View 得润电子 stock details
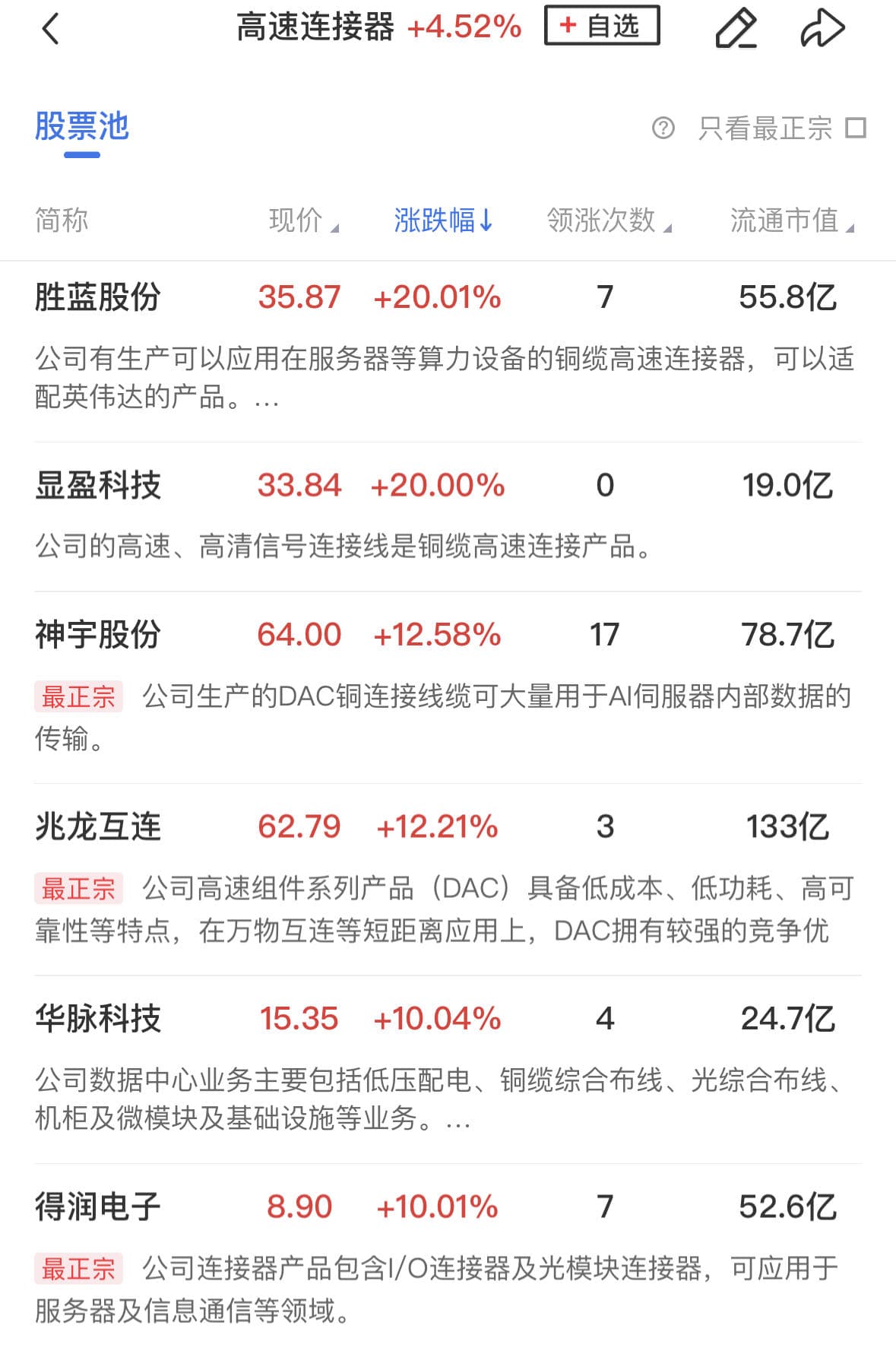The height and width of the screenshot is (1351, 896). pyautogui.click(x=98, y=1207)
